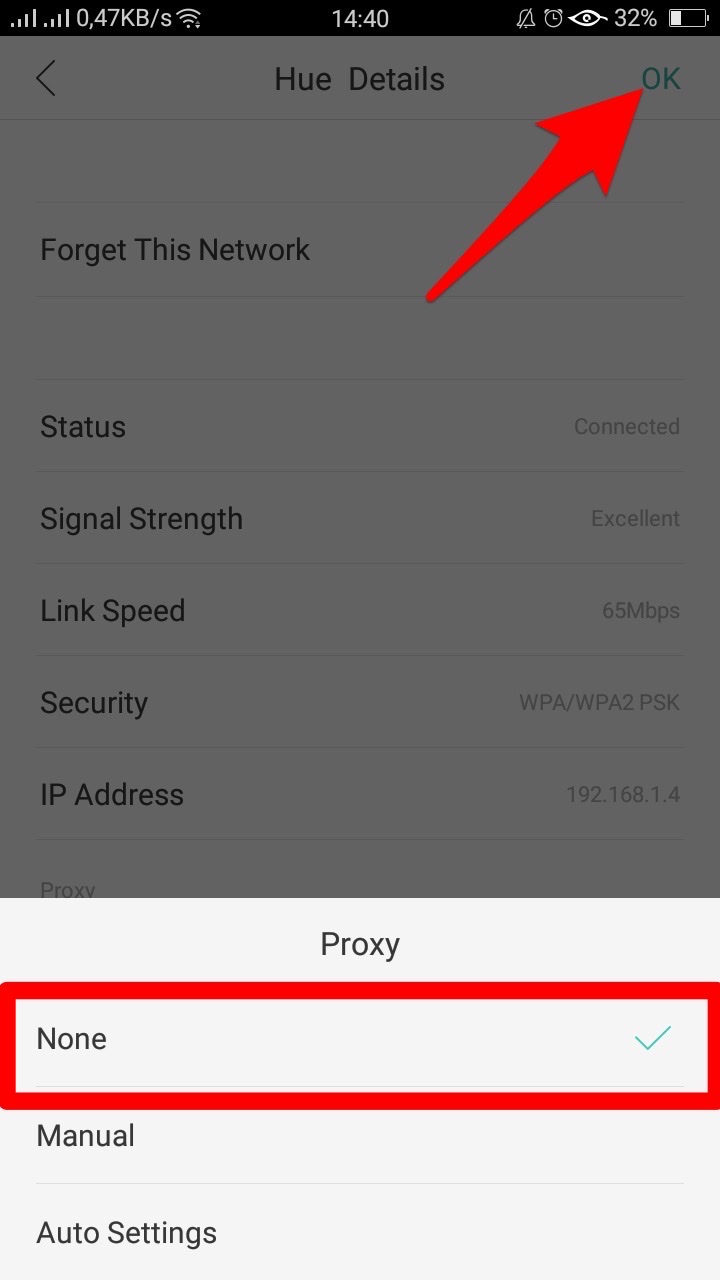
Task: Choose Manual proxy configuration
Action: point(360,1136)
